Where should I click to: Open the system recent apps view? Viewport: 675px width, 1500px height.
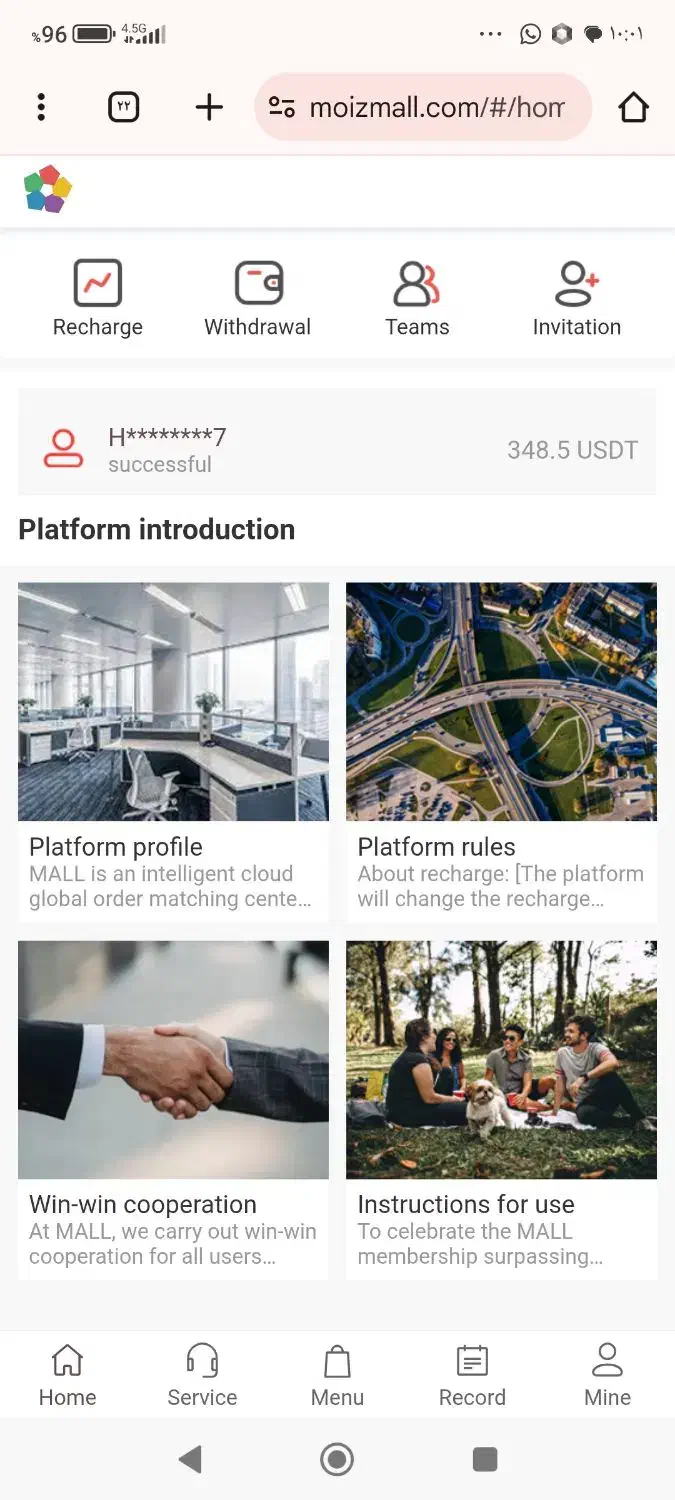pos(485,1459)
